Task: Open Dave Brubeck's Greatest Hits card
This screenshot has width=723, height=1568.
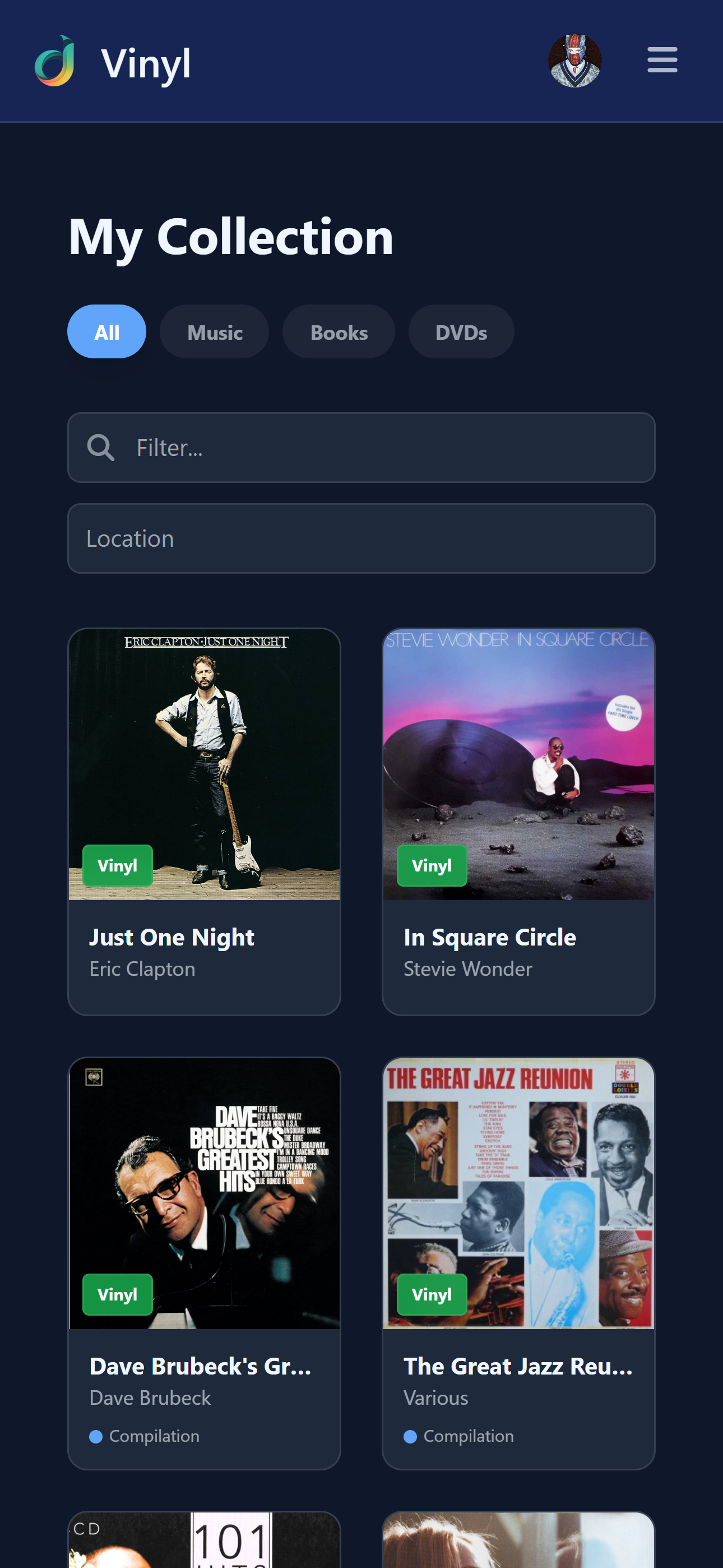Action: click(x=205, y=1263)
